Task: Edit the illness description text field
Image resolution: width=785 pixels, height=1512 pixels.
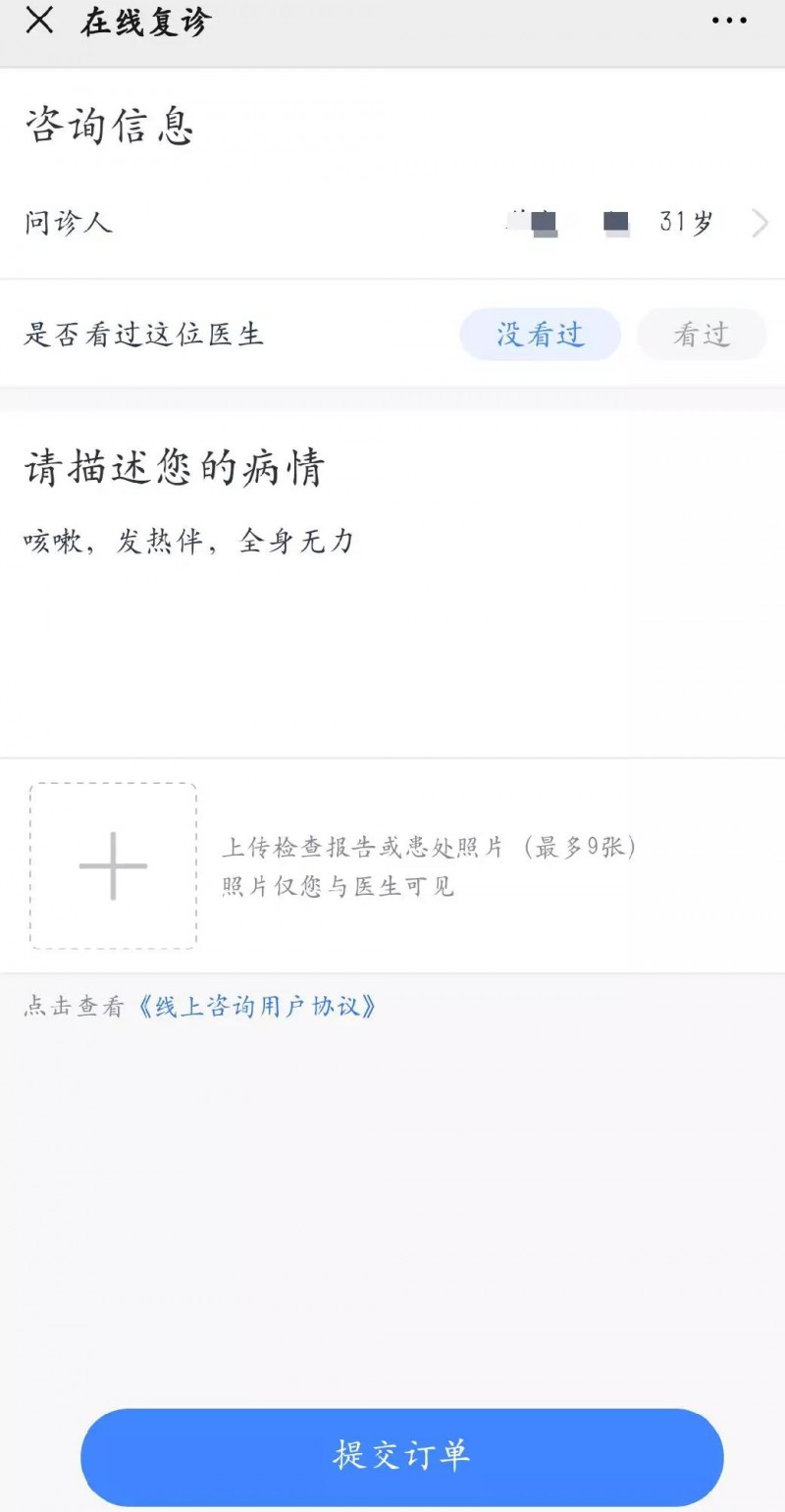Action: 392,628
